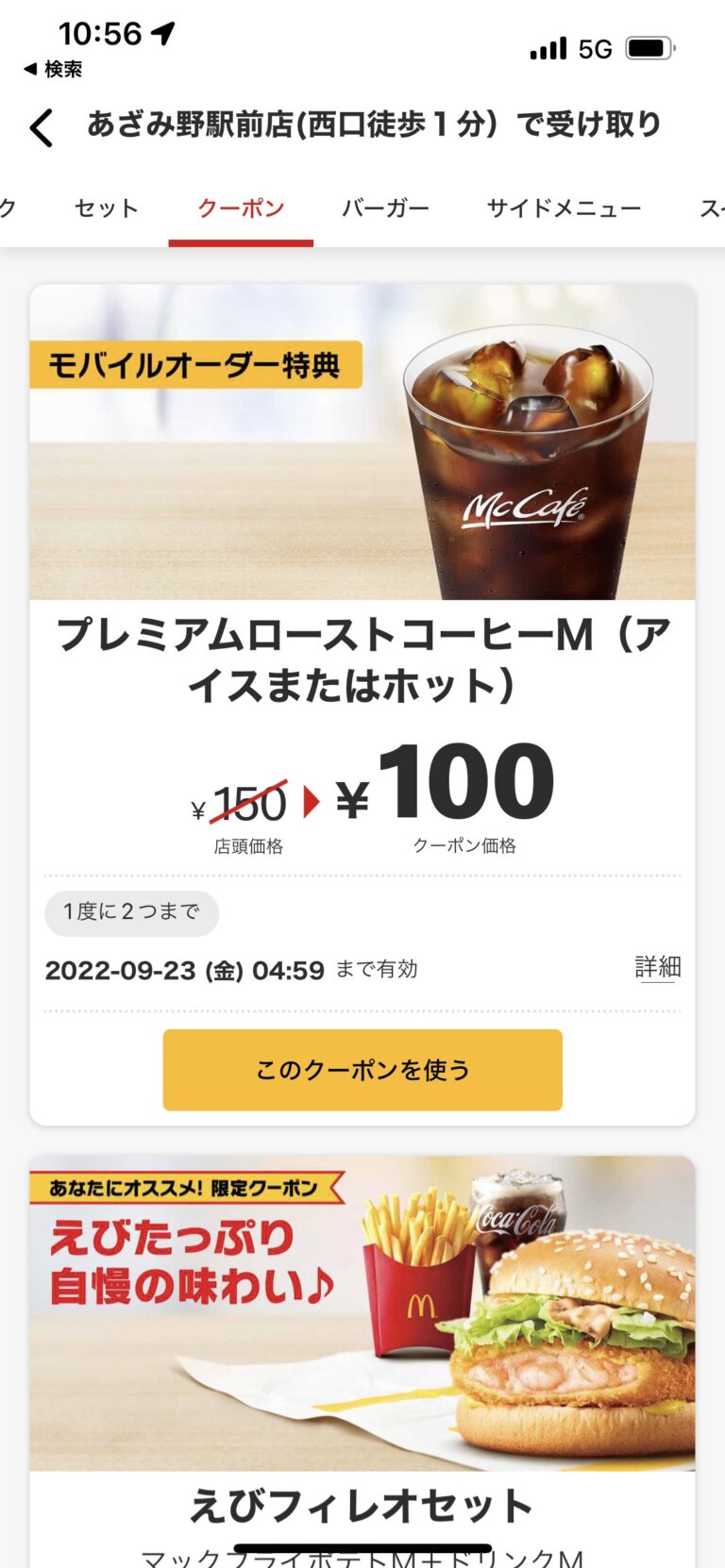725x1568 pixels.
Task: Open 詳細 for the coffee coupon
Action: click(x=657, y=968)
